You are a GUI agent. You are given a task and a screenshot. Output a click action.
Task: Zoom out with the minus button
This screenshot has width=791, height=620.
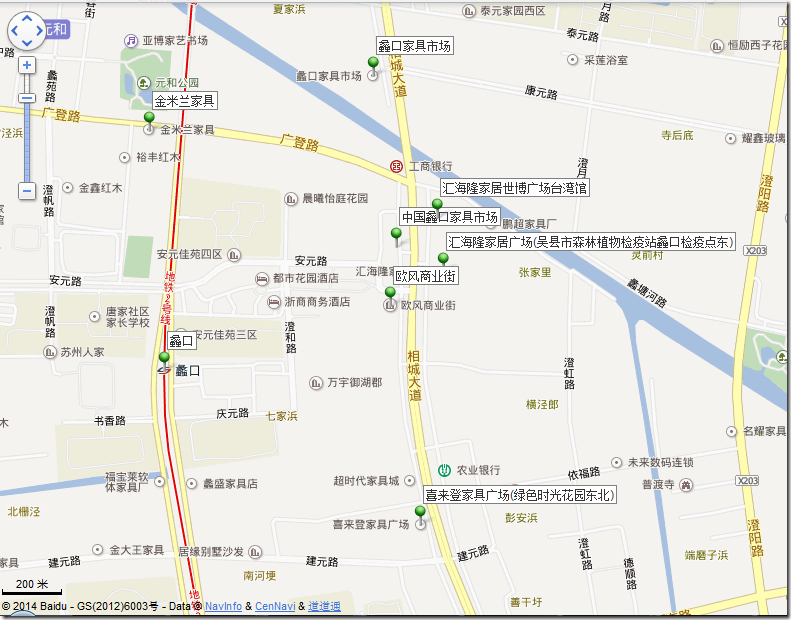click(27, 190)
